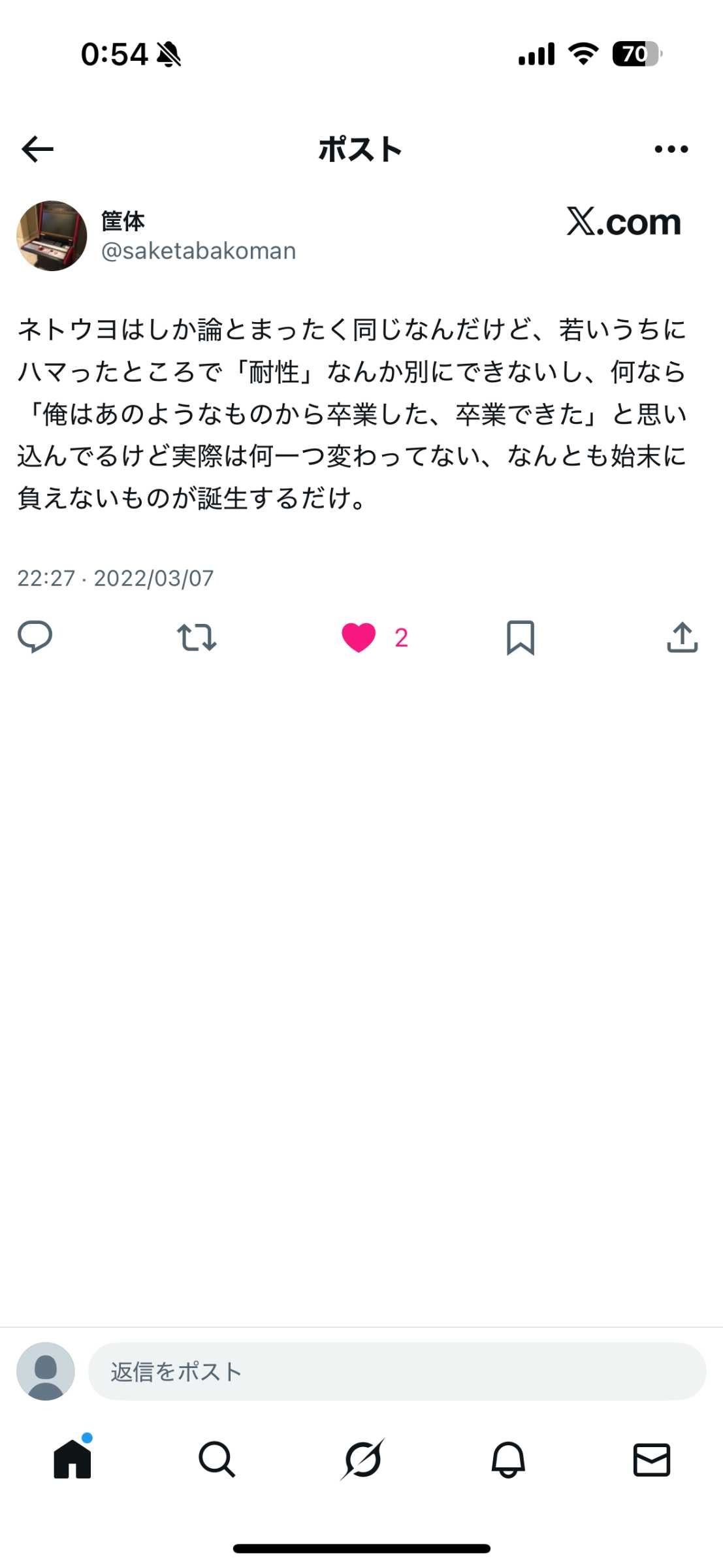Open the messages envelope tab
Image resolution: width=723 pixels, height=1568 pixels.
[x=652, y=1459]
